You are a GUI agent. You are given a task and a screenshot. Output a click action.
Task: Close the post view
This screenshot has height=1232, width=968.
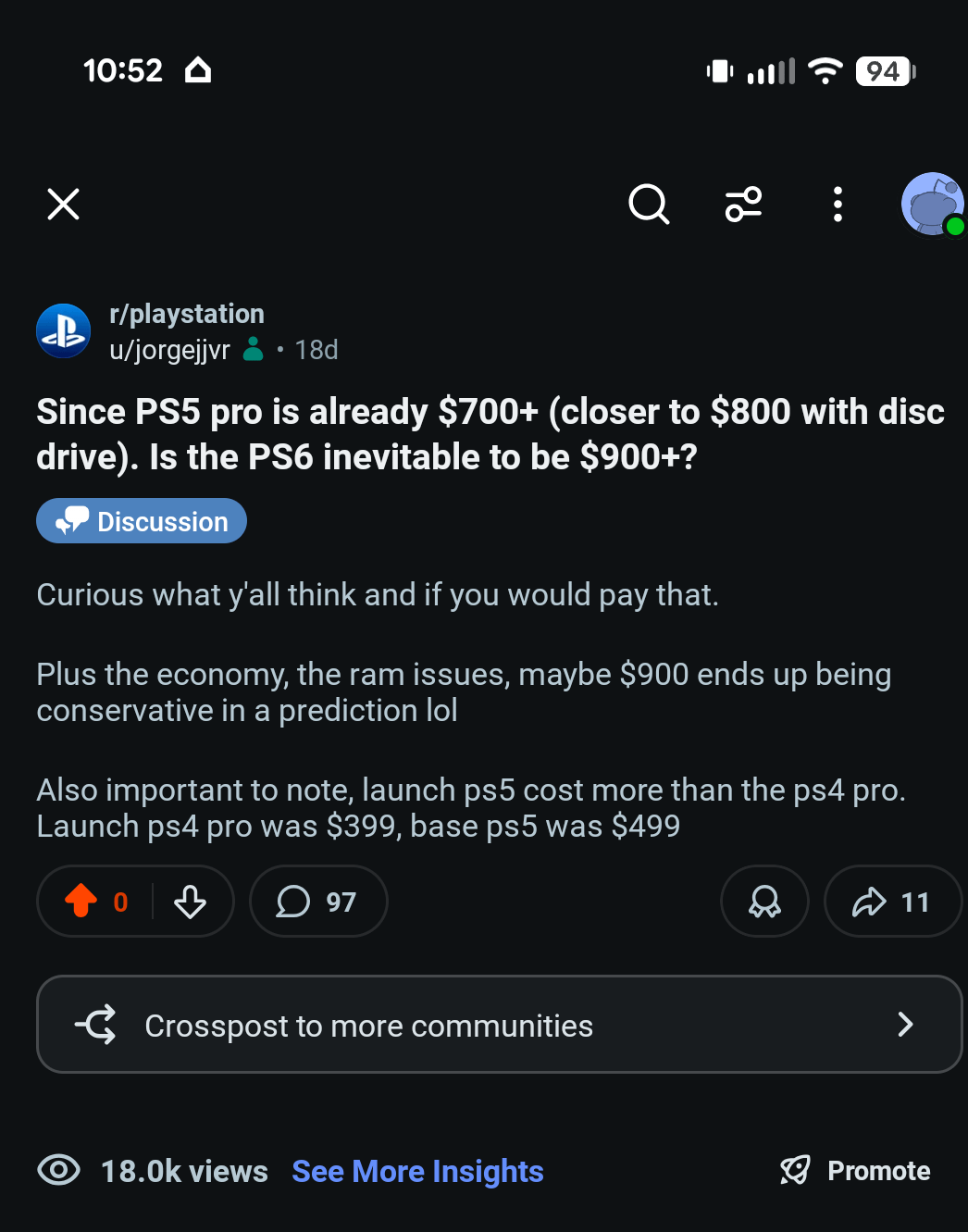(x=63, y=204)
